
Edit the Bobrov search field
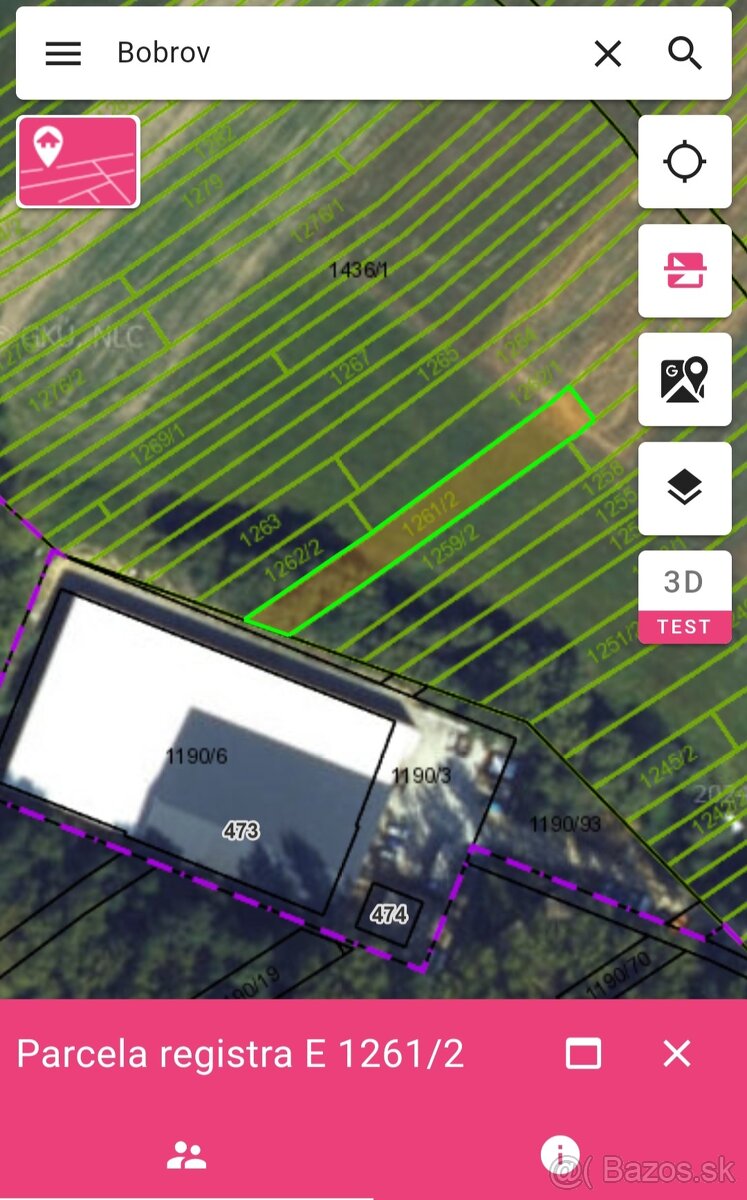click(330, 53)
